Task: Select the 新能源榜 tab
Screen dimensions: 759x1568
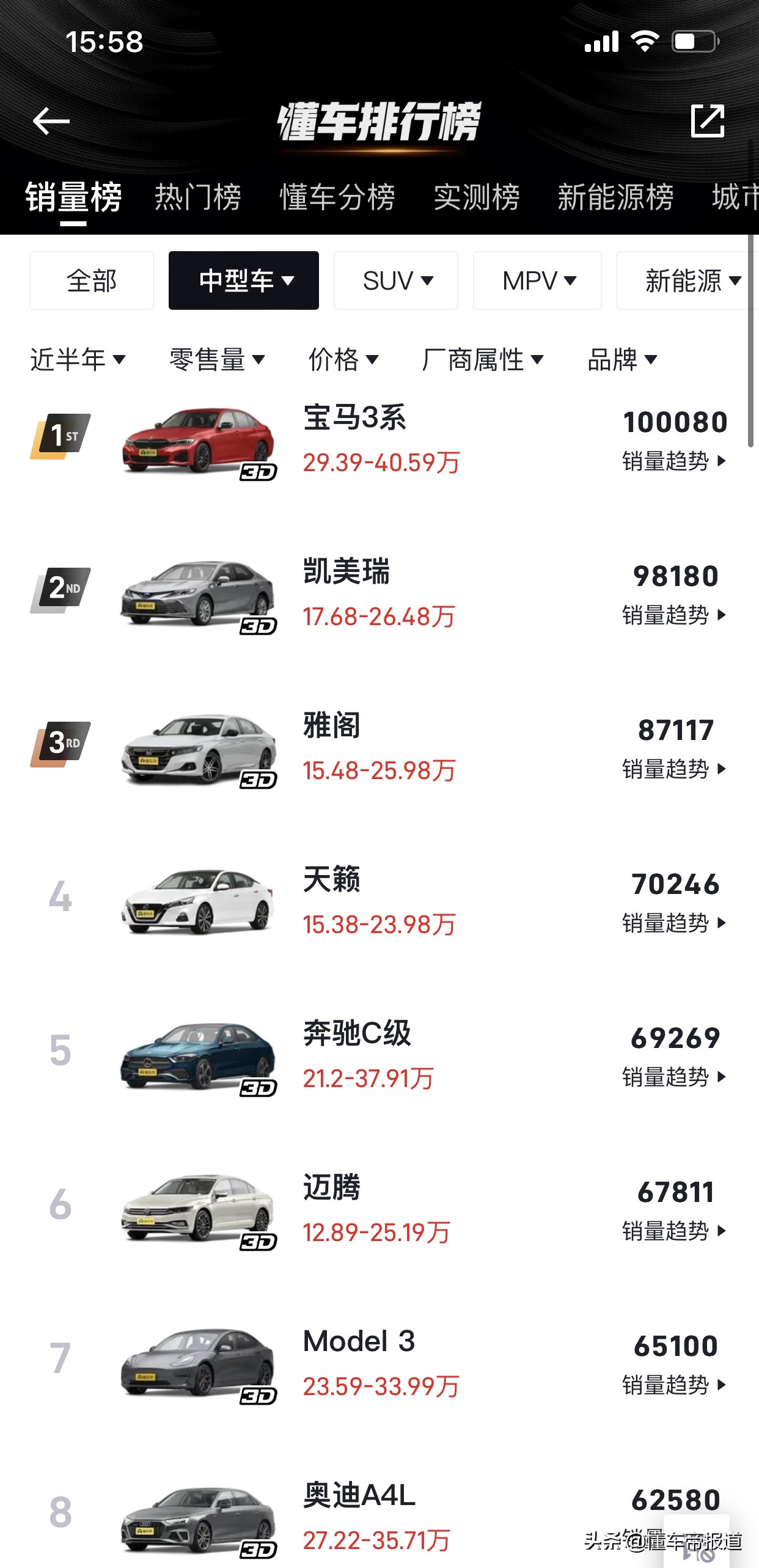Action: [615, 197]
